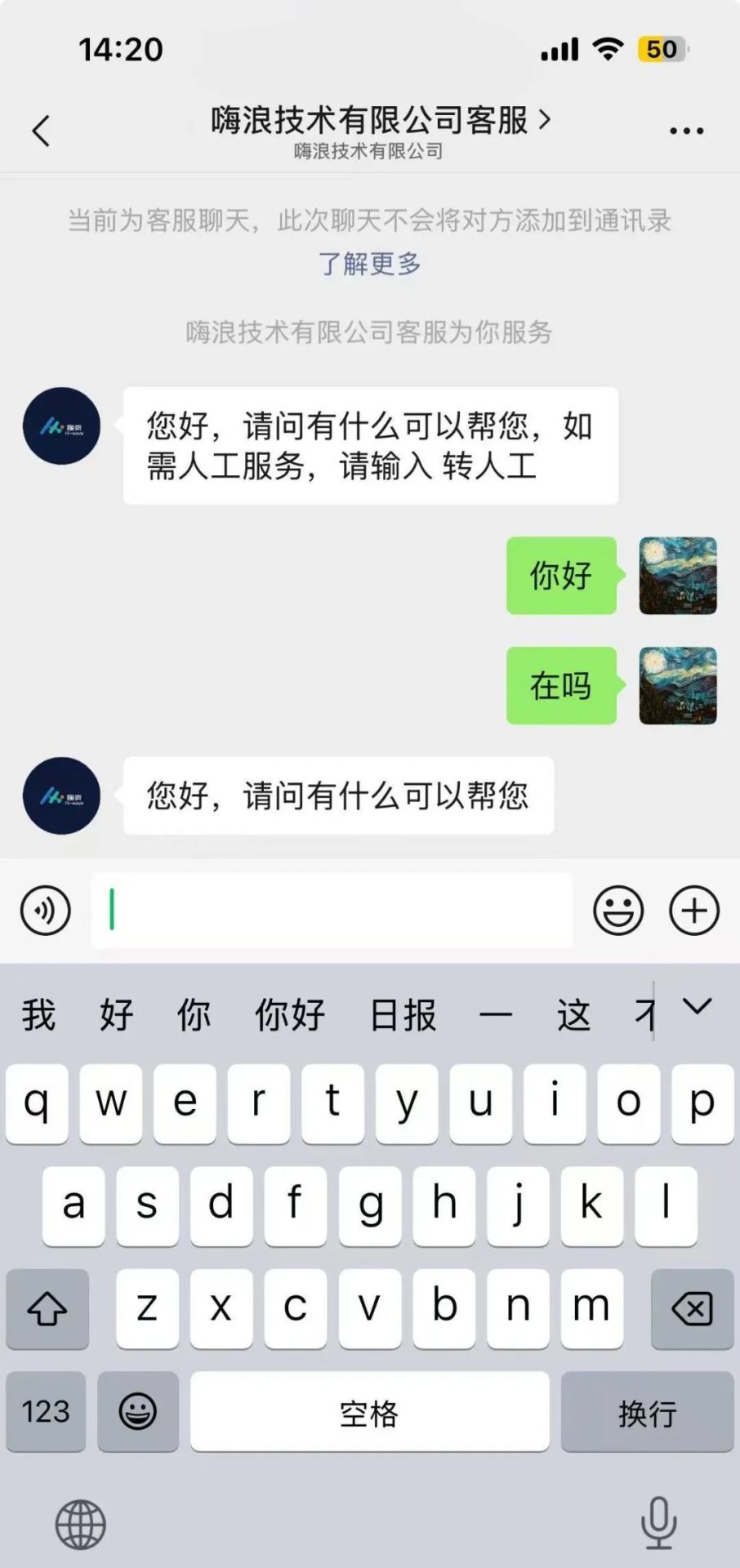
Task: Open the emoji sticker panel
Action: (x=618, y=910)
